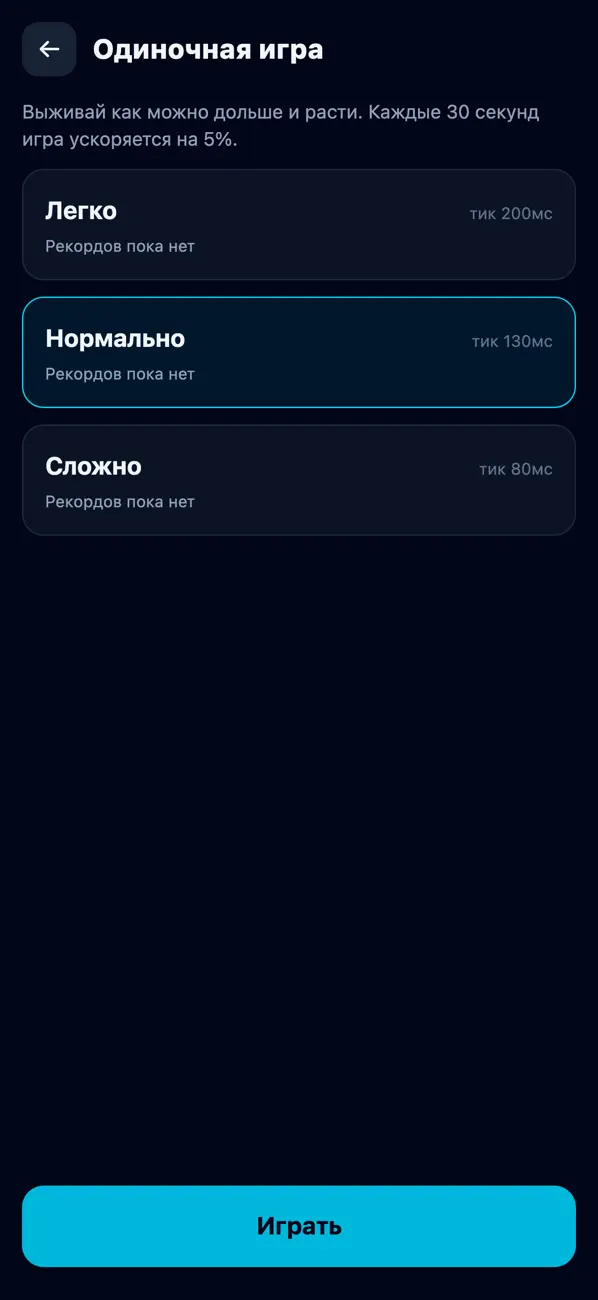Image resolution: width=598 pixels, height=1300 pixels.
Task: Select the Легко difficulty
Action: tap(299, 224)
